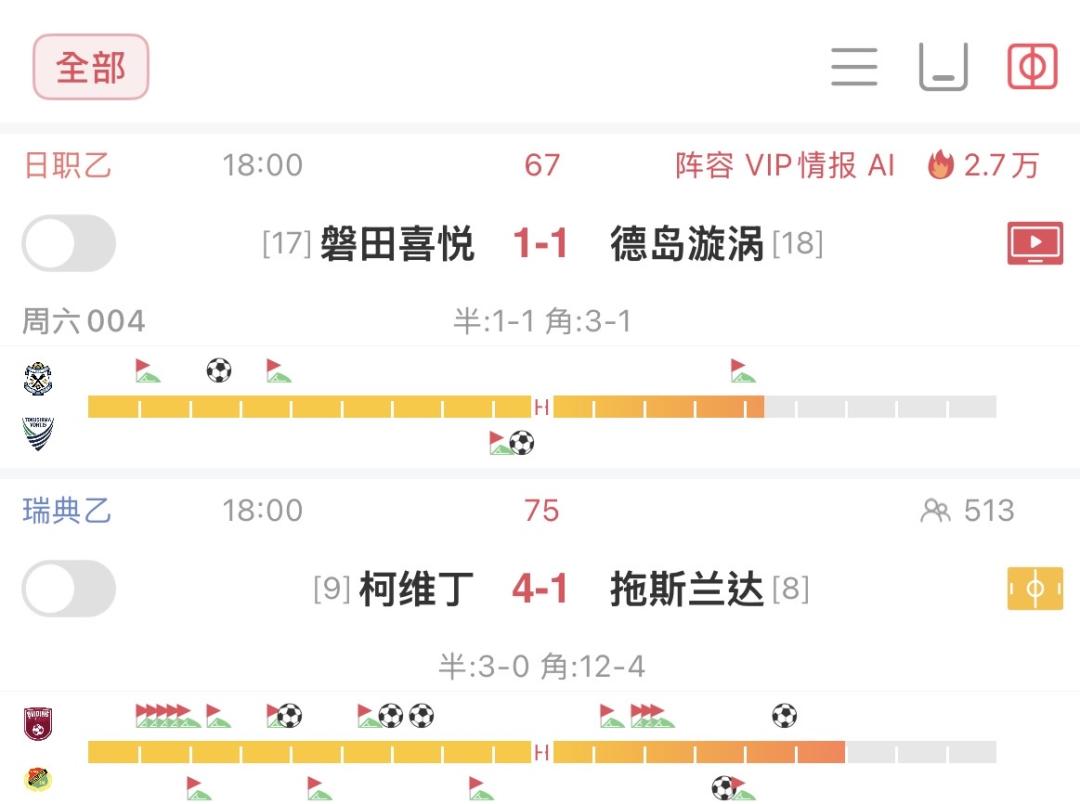Open 阵容 VIP 情报 AI links for 日职乙 match
This screenshot has width=1080, height=804.
(785, 165)
